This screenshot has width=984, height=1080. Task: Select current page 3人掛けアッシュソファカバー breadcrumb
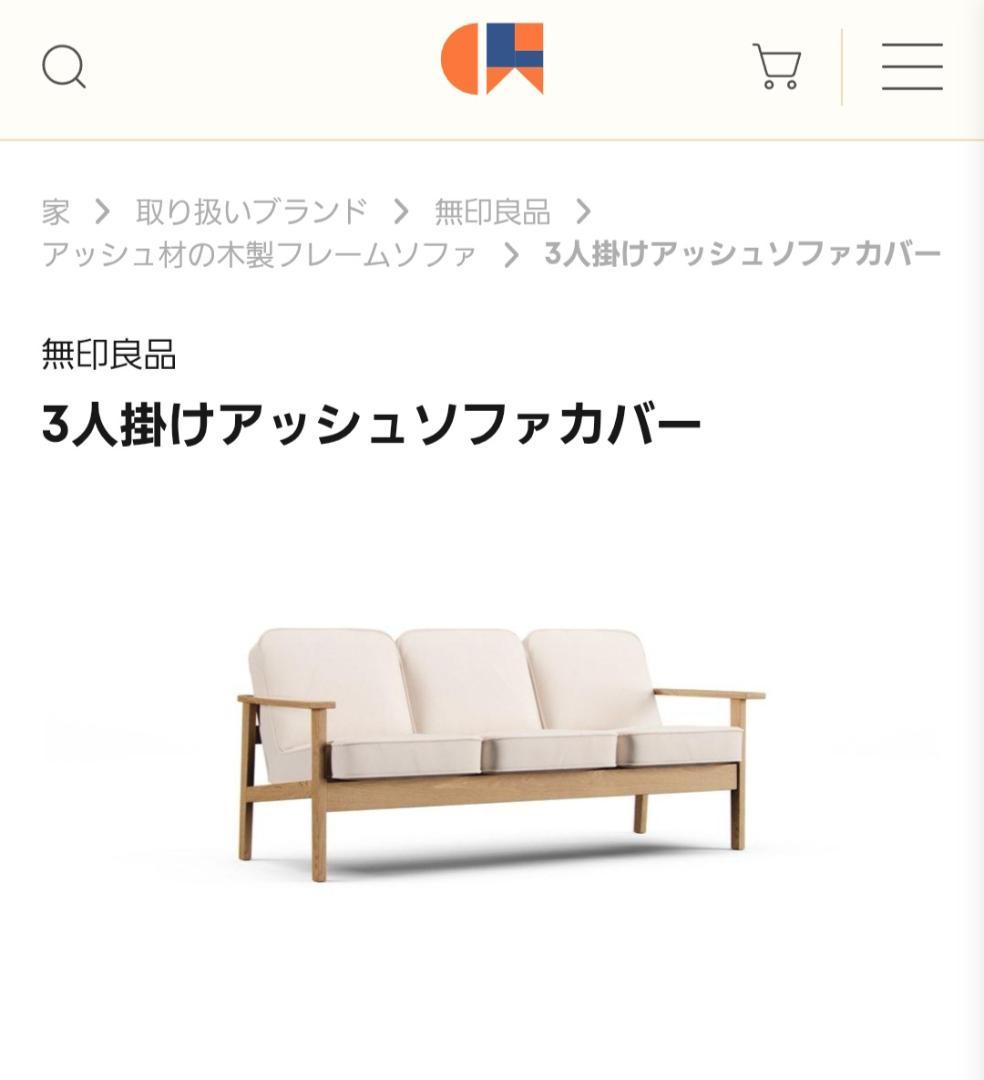pos(740,257)
